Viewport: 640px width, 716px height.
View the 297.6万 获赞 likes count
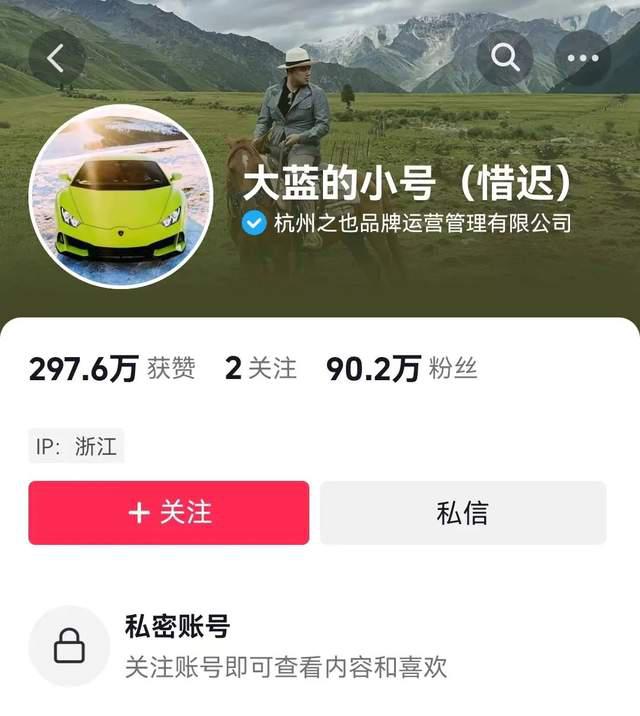pos(111,369)
